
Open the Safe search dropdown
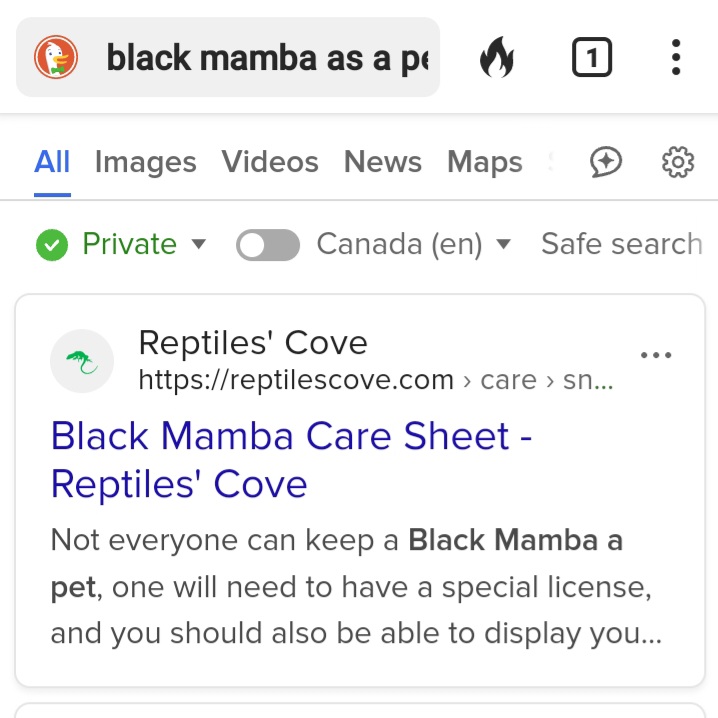[x=621, y=244]
